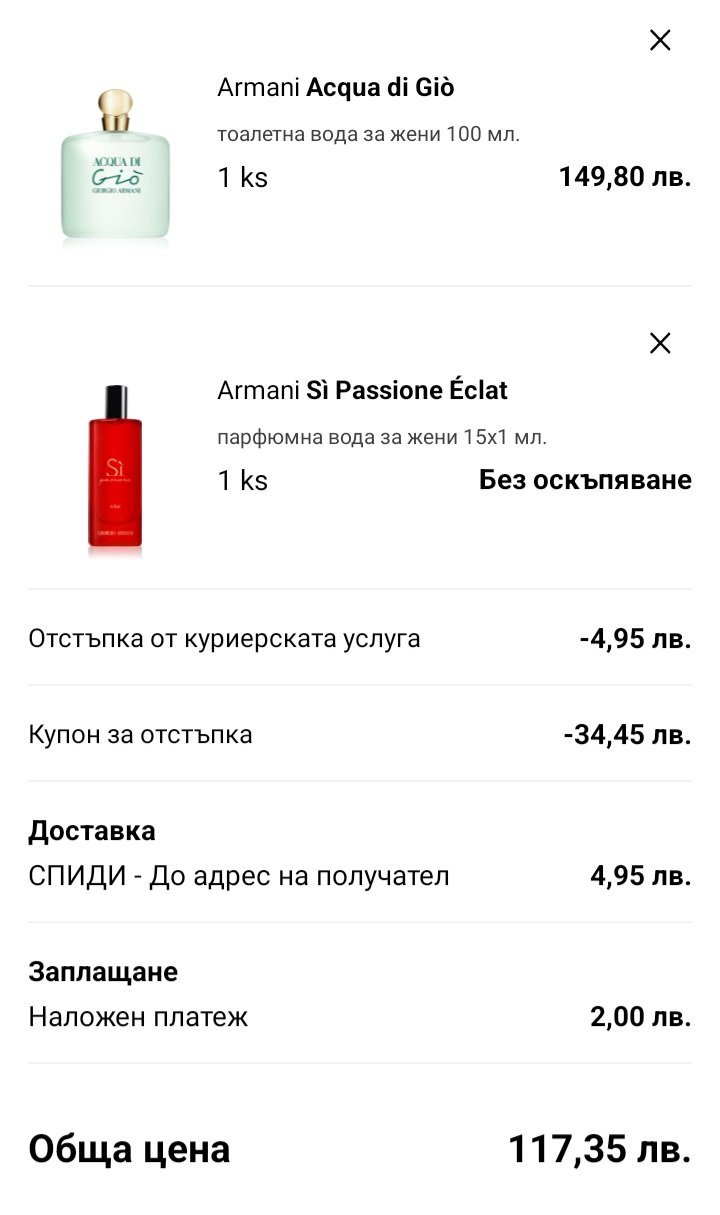Remove Armani Sì Passione Éclat from the cart
Image resolution: width=720 pixels, height=1215 pixels.
(x=660, y=343)
